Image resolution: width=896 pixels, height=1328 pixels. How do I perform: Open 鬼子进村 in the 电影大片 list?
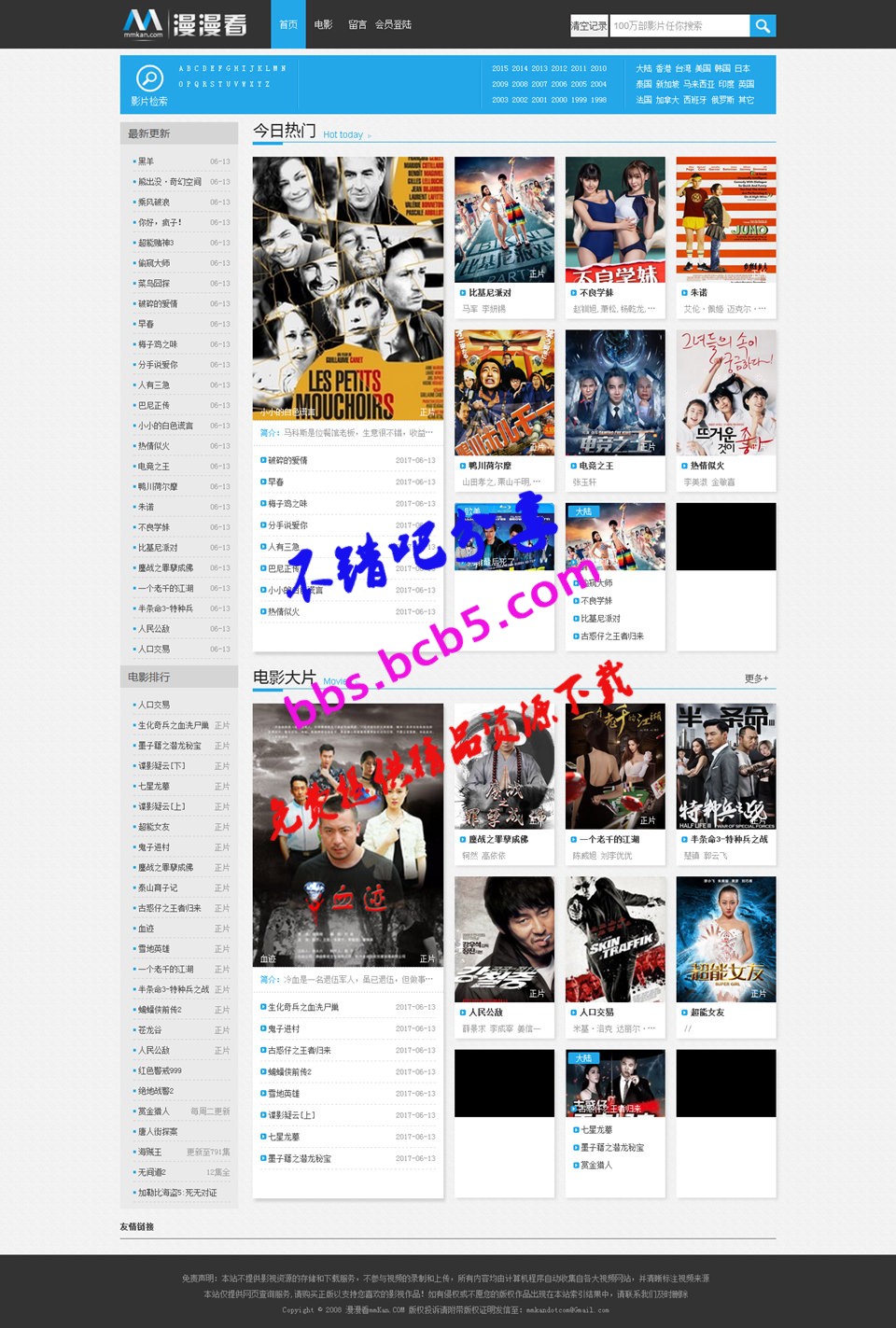[x=284, y=1028]
